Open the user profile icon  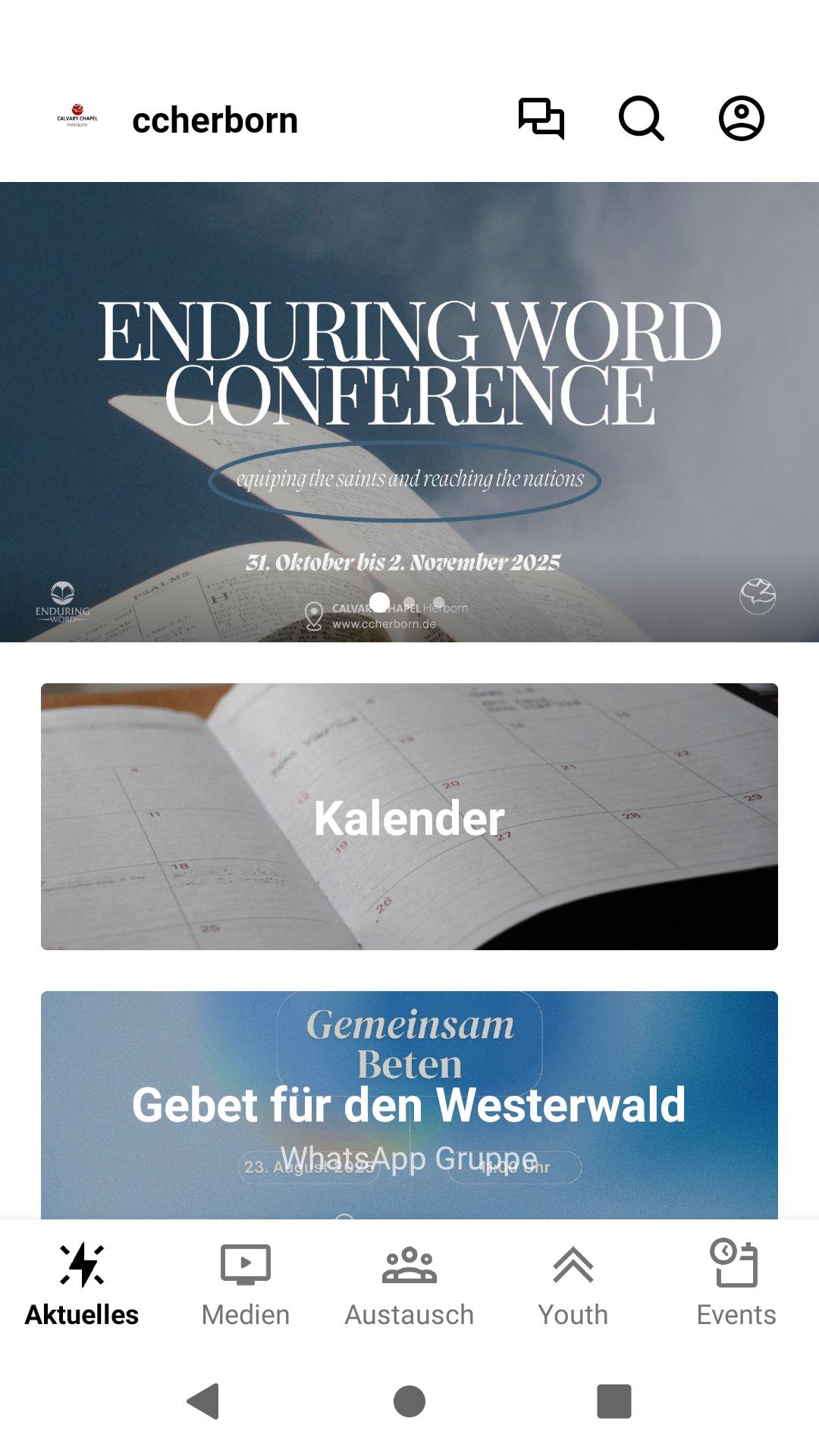click(x=741, y=119)
